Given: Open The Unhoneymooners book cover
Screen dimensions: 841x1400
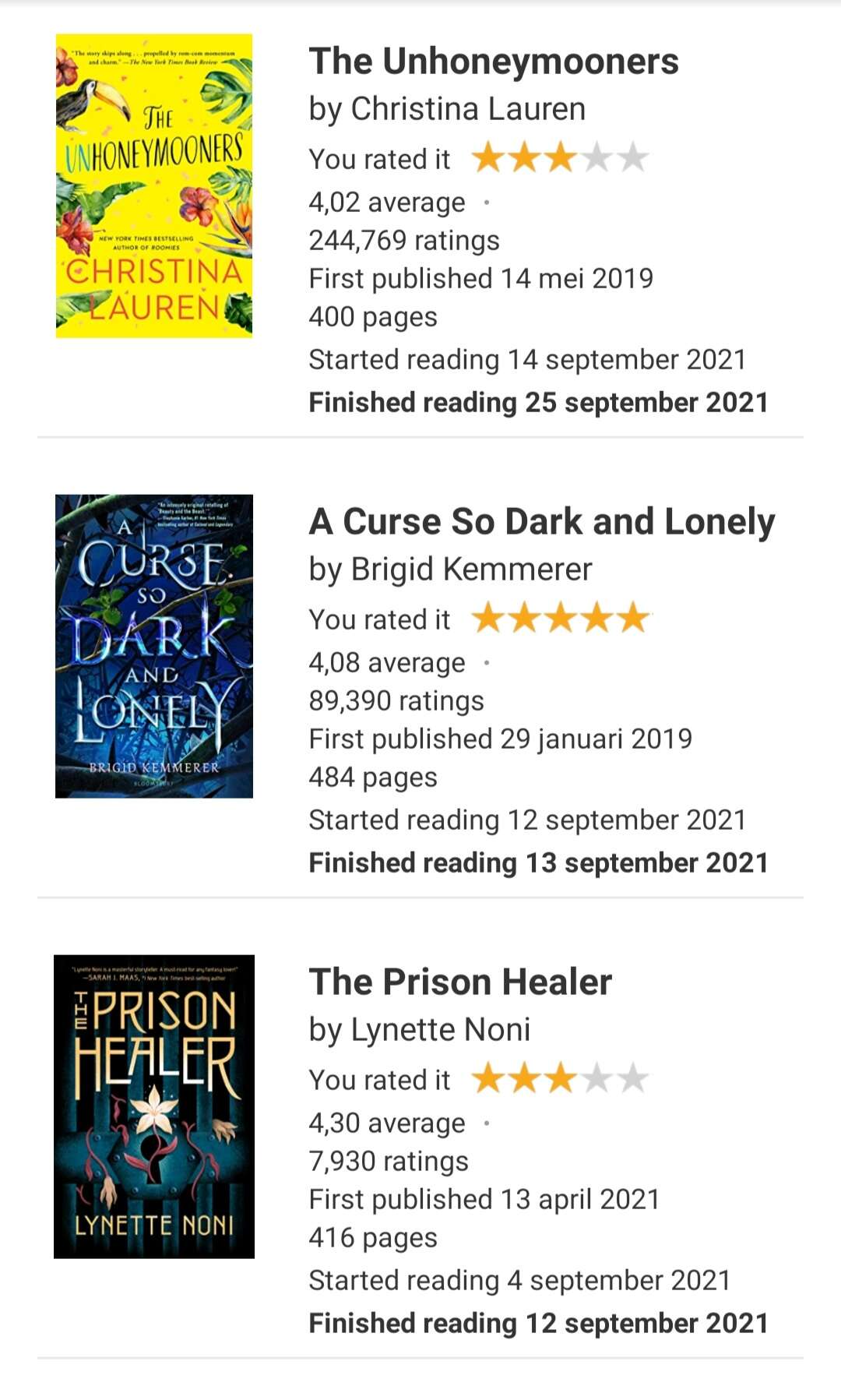Looking at the screenshot, I should click(154, 185).
